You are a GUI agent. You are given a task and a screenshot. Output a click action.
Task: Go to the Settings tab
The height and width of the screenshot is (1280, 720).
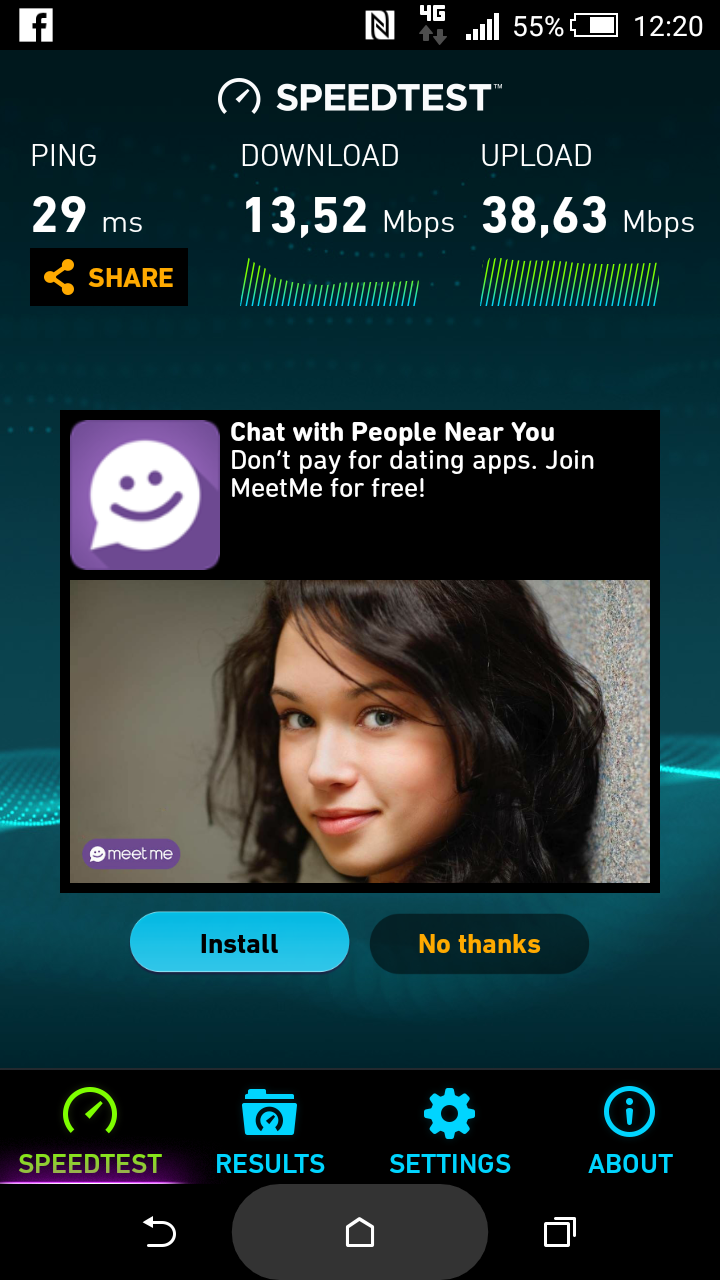450,1130
